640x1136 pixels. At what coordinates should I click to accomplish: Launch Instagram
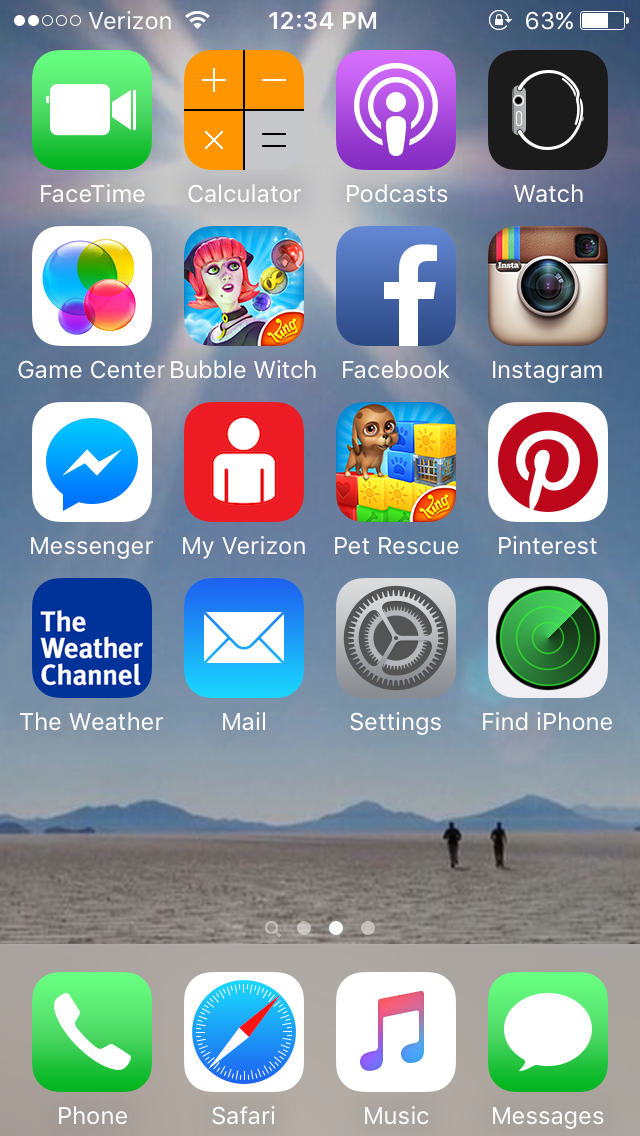(548, 286)
